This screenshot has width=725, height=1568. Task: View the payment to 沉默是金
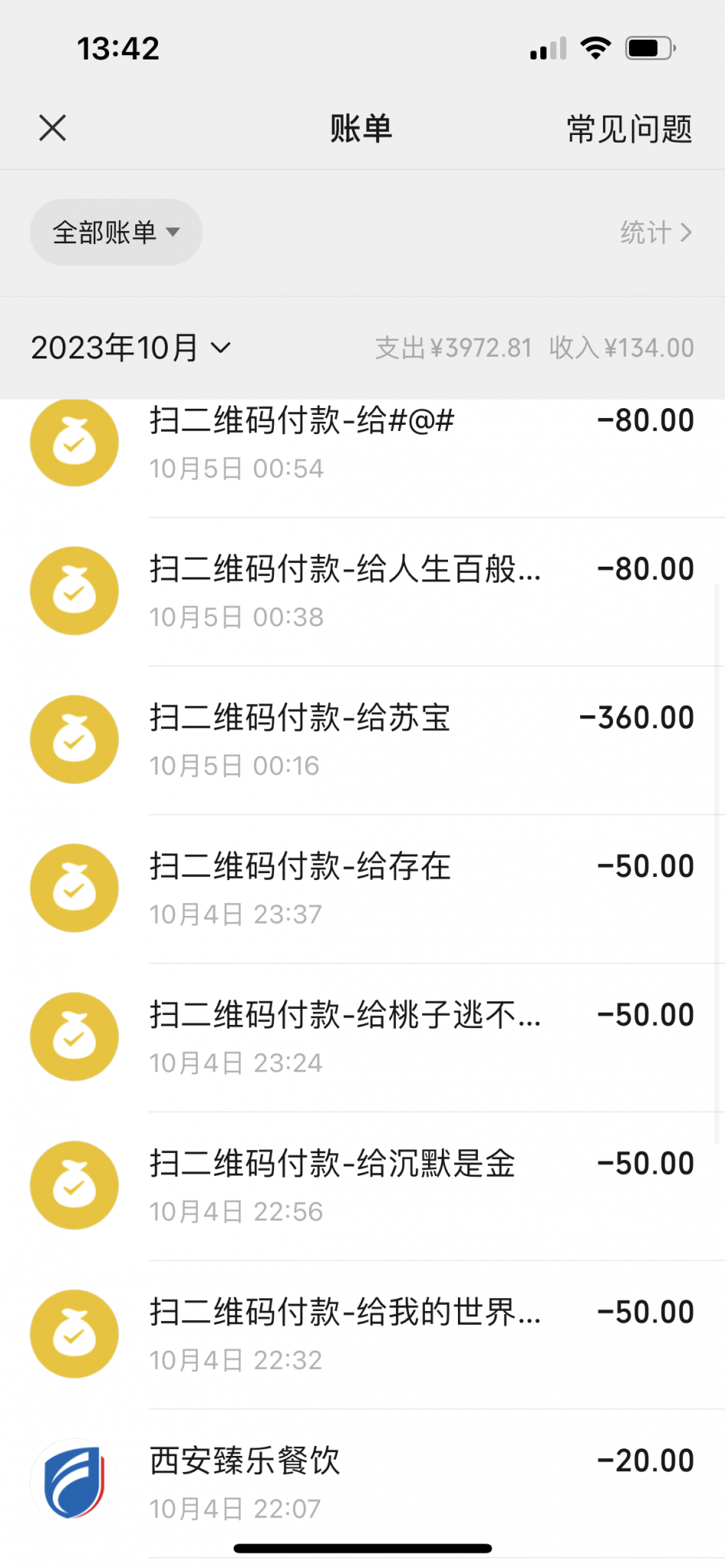[x=362, y=1187]
